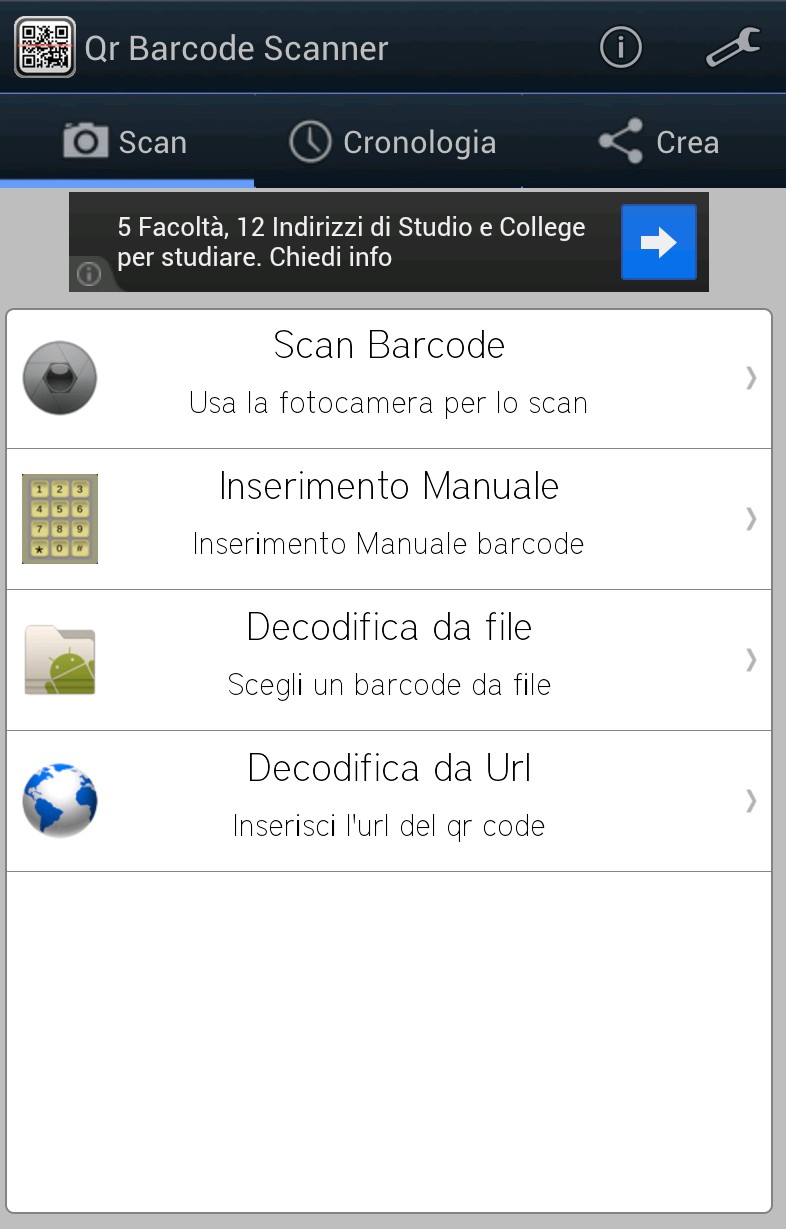This screenshot has width=786, height=1229.
Task: Select the Scan tab
Action: 127,142
